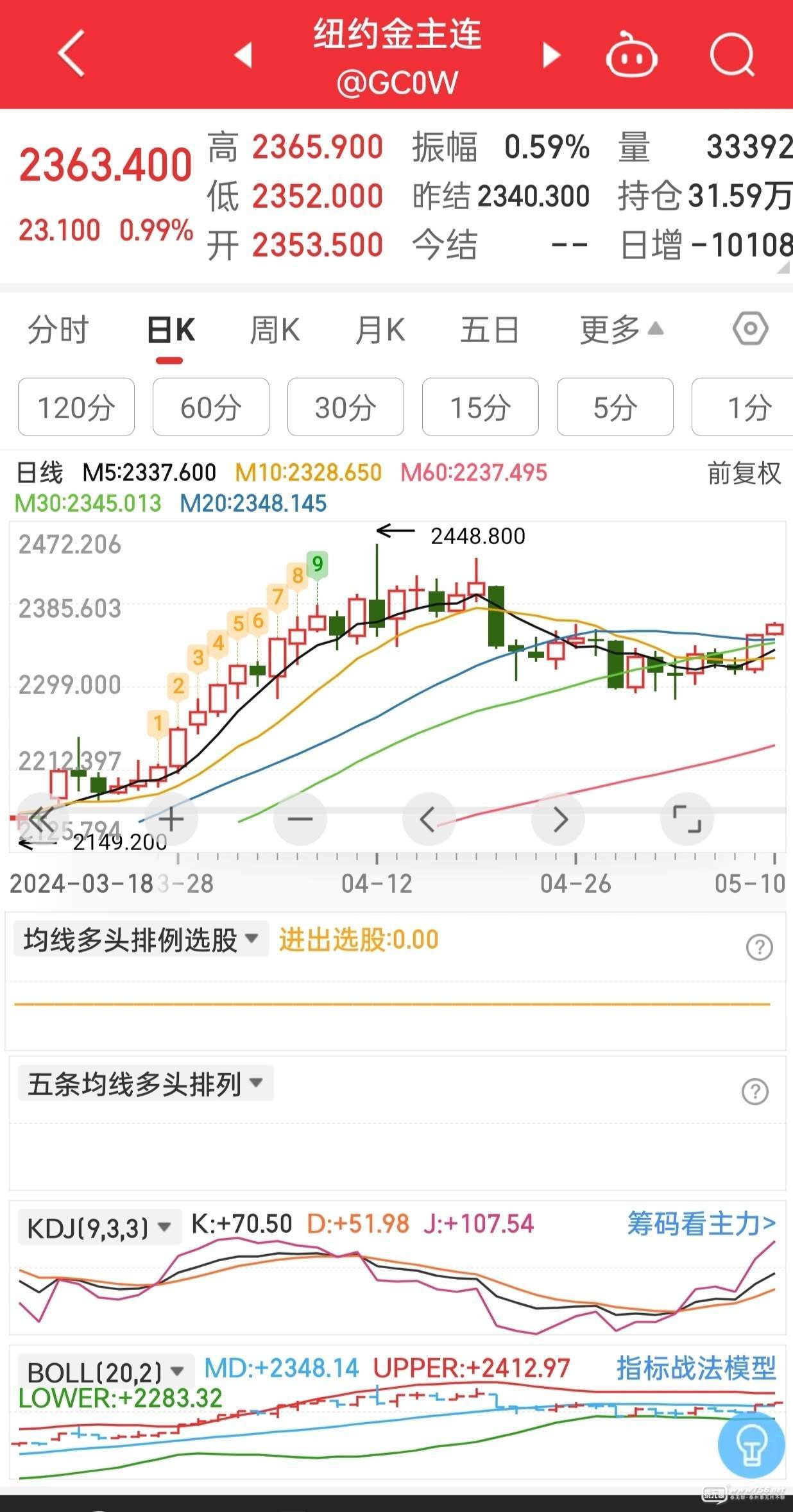This screenshot has height=1512, width=793.
Task: Open chart settings hexagon icon
Action: pyautogui.click(x=750, y=330)
